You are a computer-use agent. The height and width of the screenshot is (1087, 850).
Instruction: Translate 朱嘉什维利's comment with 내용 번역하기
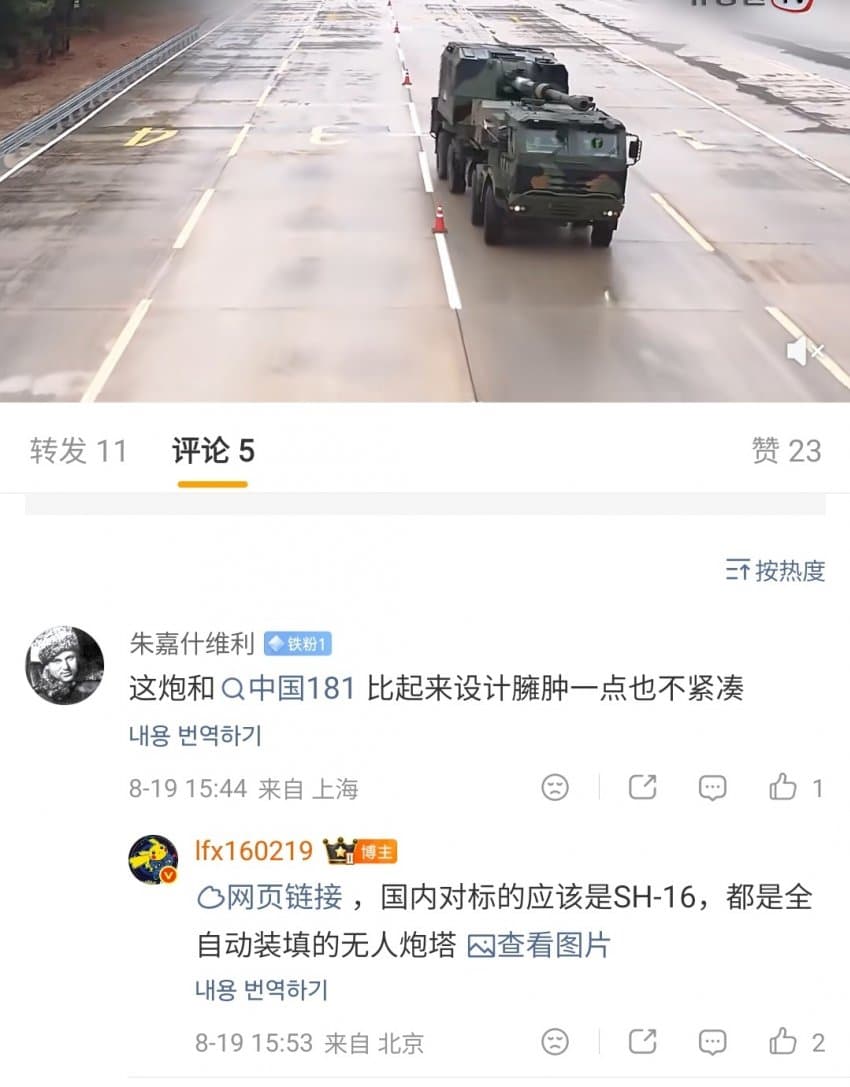tap(196, 736)
